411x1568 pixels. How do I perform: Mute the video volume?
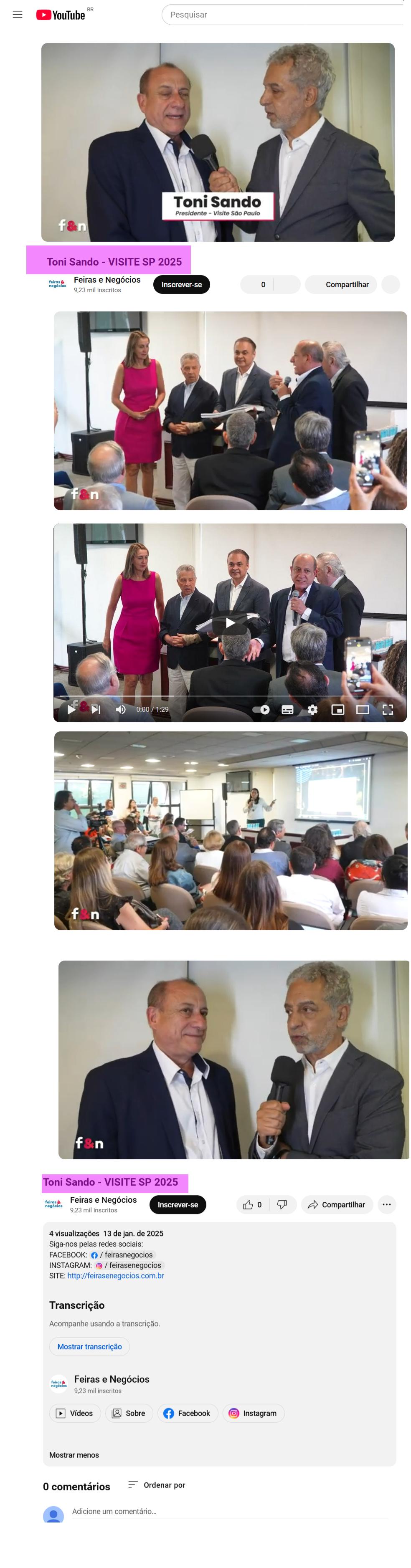click(x=121, y=709)
